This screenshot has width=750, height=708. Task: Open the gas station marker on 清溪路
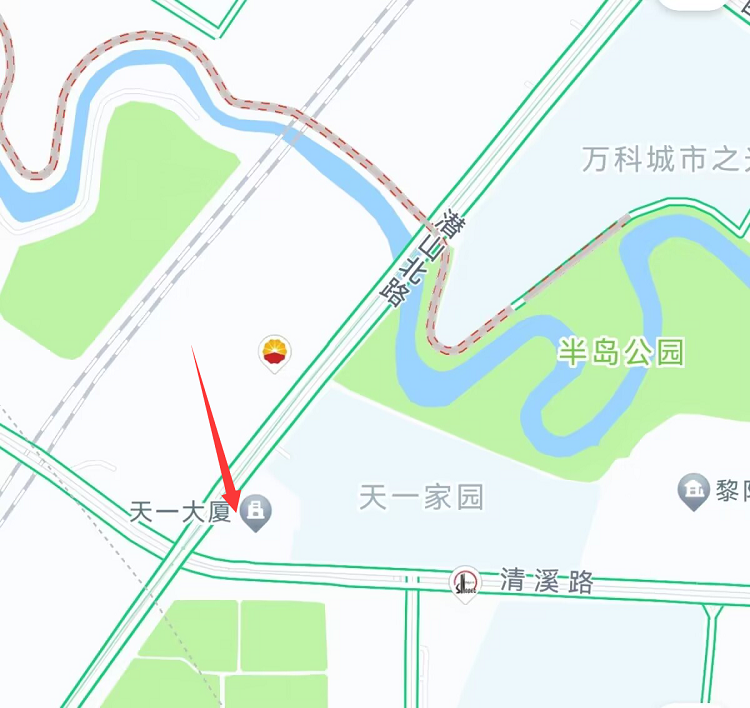(x=465, y=582)
